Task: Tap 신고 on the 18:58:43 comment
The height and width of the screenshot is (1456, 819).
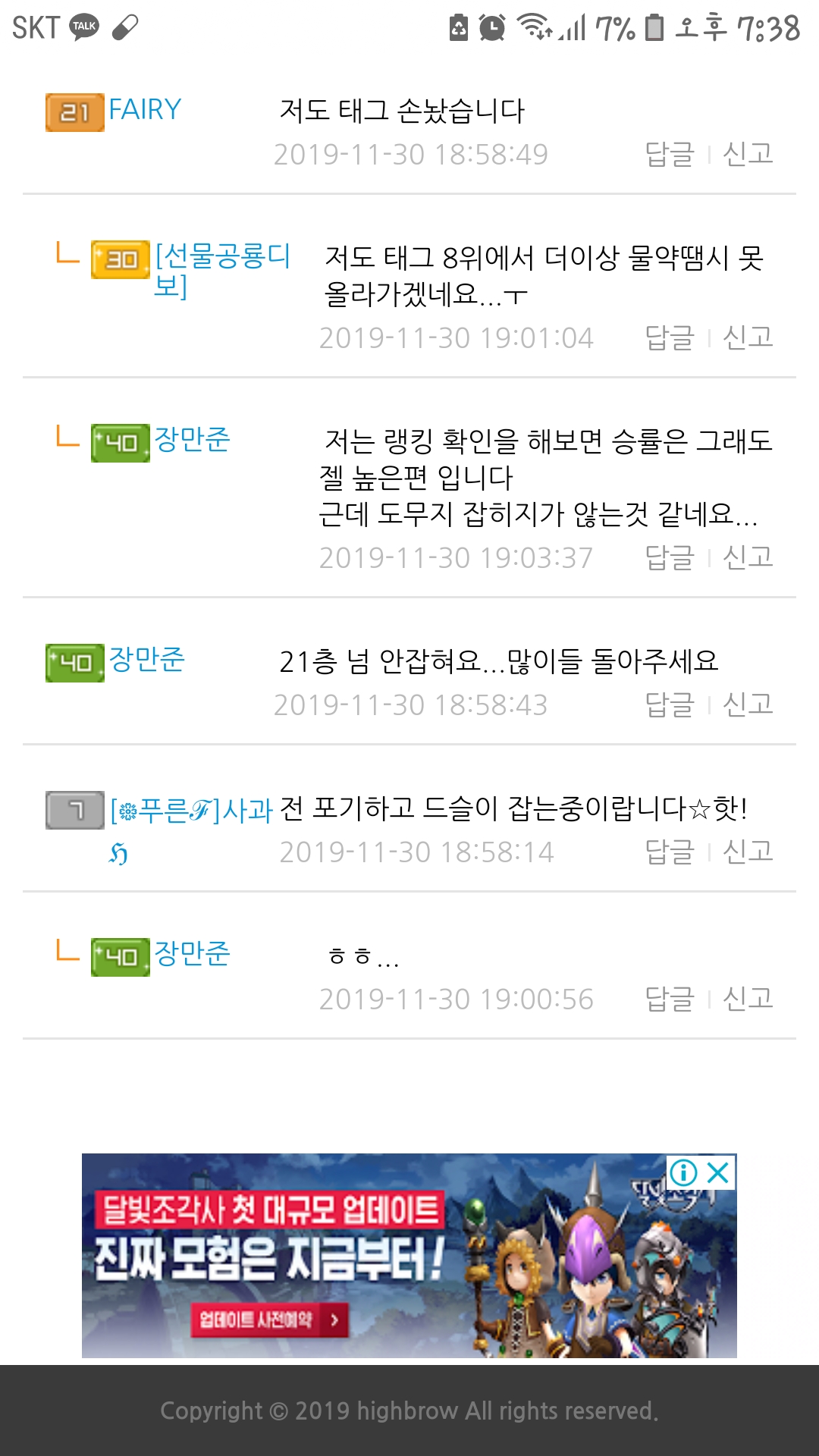Action: point(748,704)
